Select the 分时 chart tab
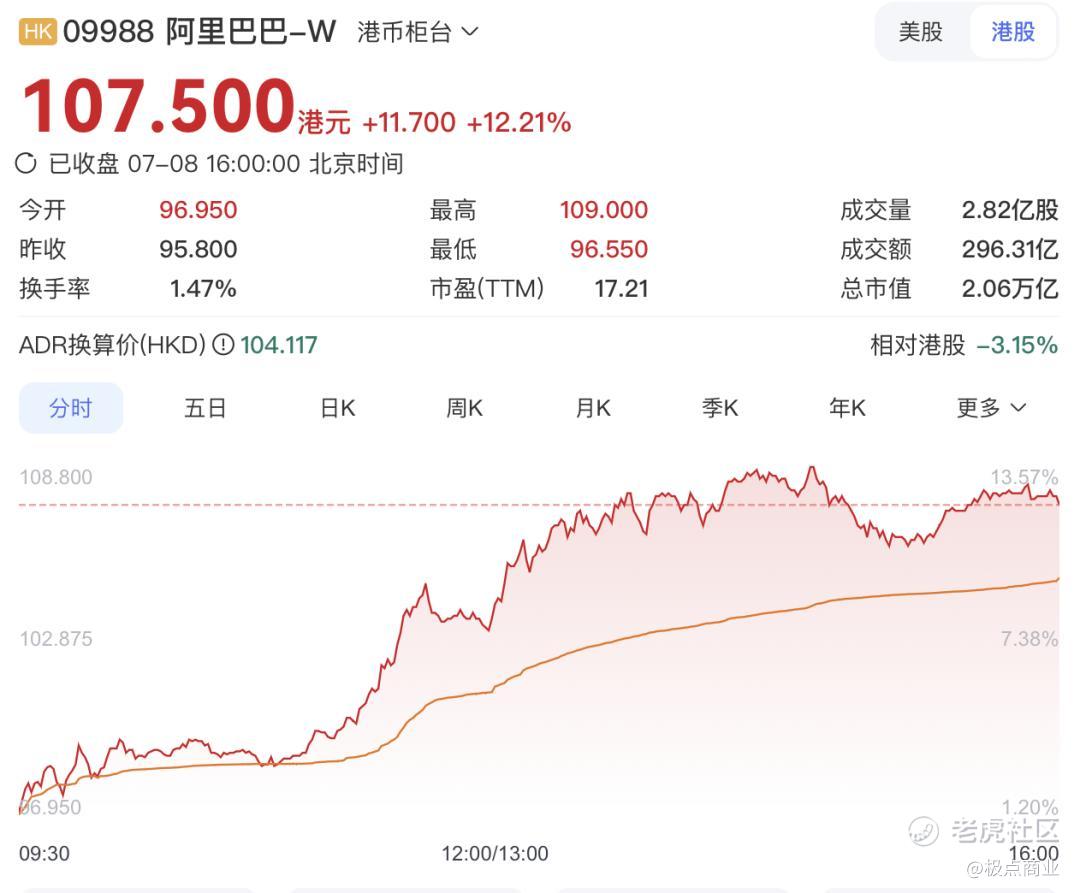 70,408
